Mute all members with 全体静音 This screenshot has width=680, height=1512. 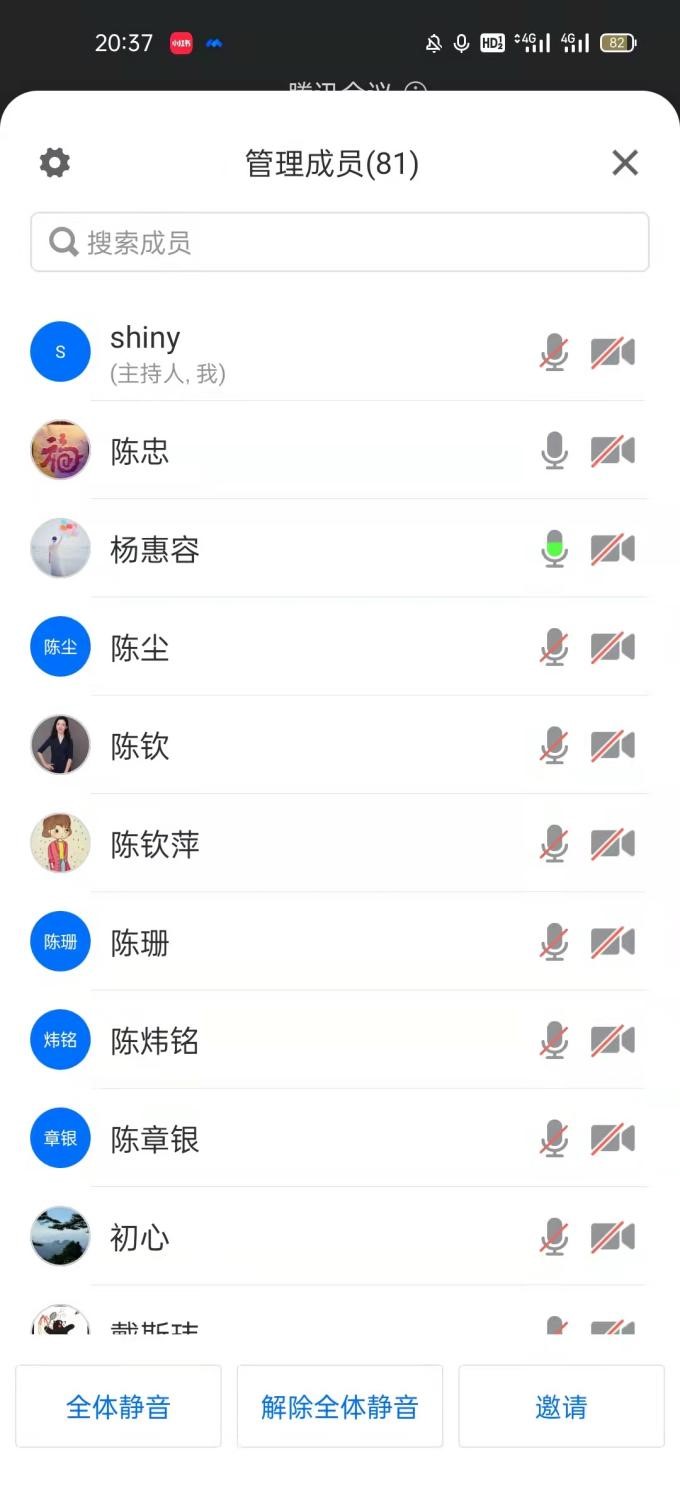click(x=118, y=1407)
